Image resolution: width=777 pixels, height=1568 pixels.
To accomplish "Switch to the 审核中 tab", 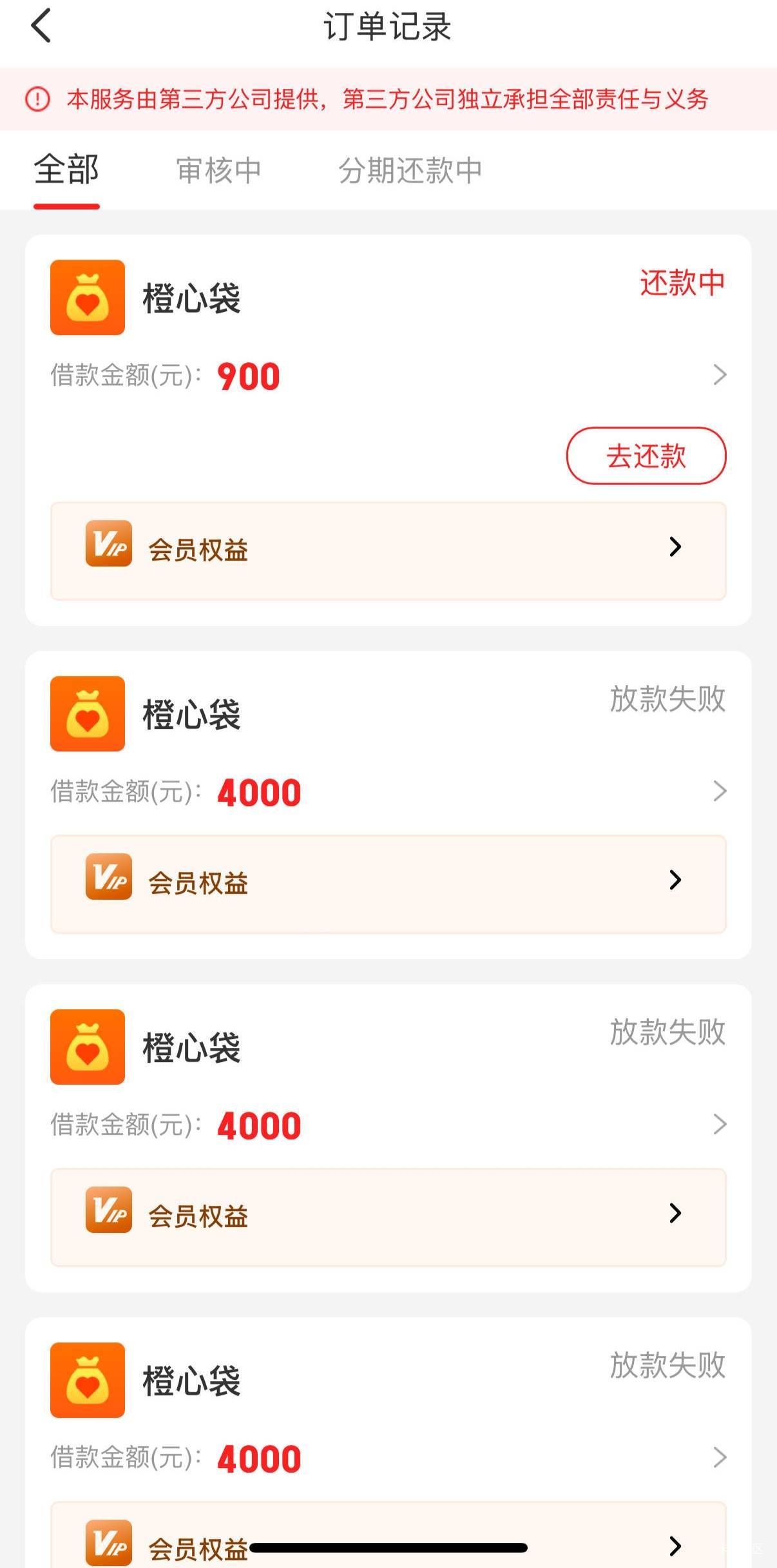I will tap(218, 170).
